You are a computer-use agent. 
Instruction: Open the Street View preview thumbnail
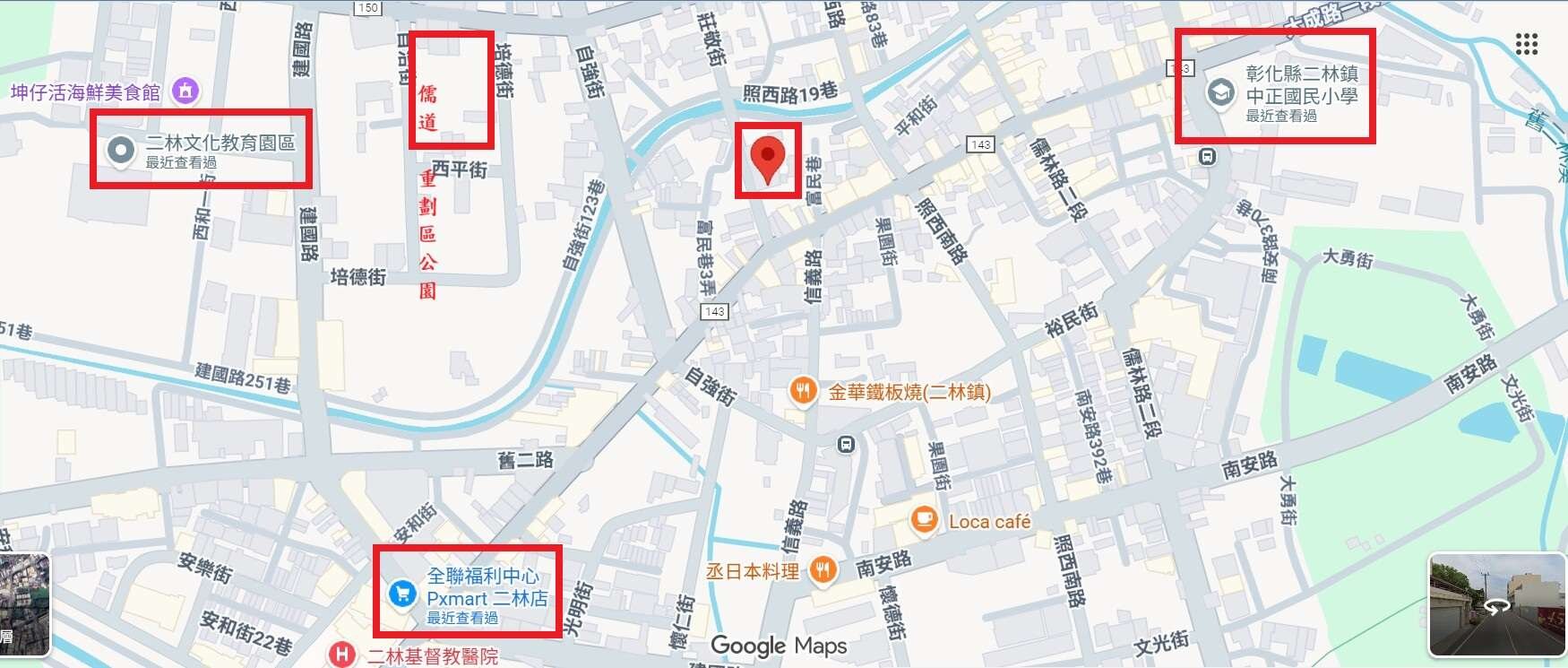tap(1495, 605)
